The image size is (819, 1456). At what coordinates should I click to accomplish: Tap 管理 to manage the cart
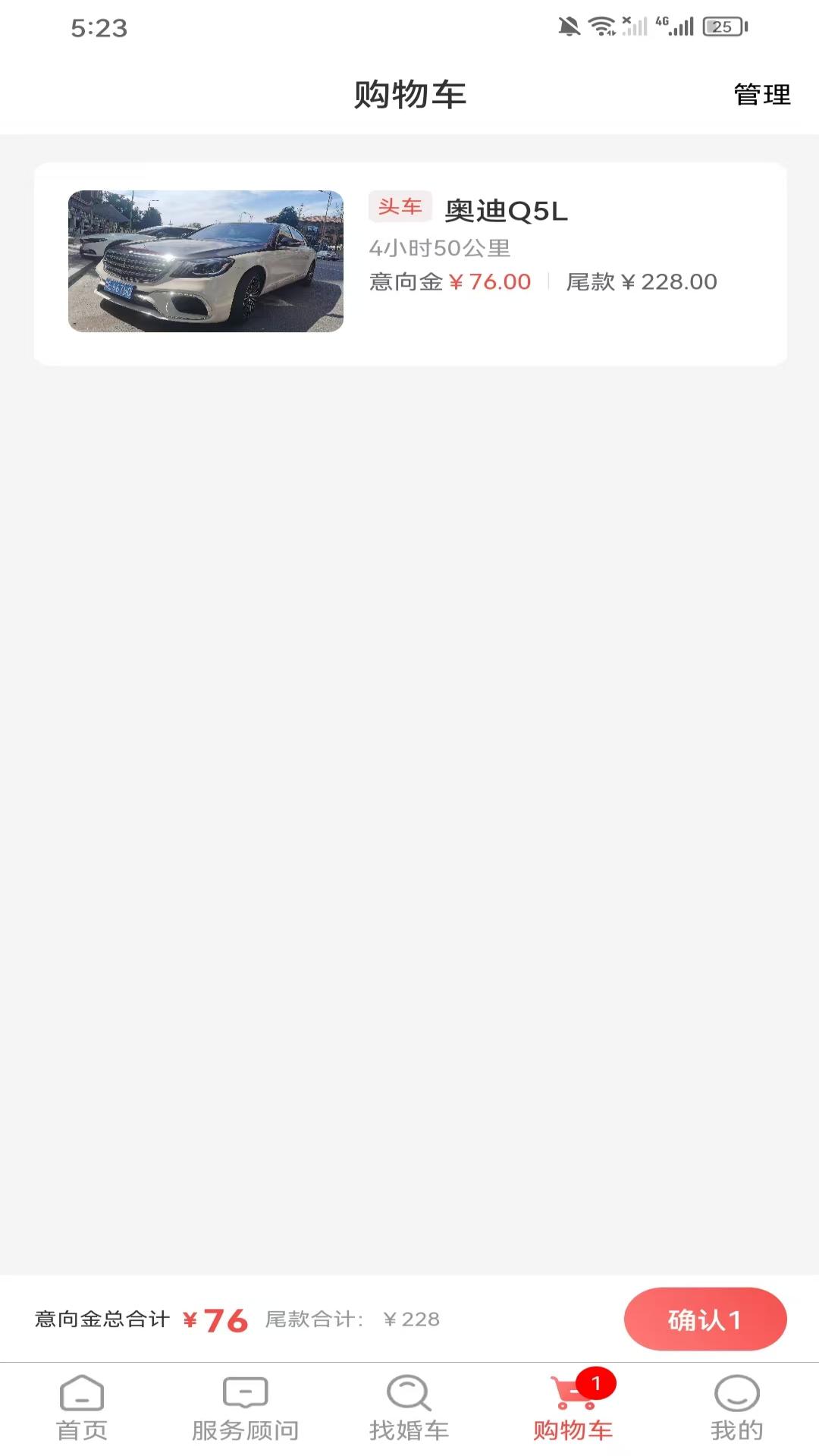click(761, 95)
